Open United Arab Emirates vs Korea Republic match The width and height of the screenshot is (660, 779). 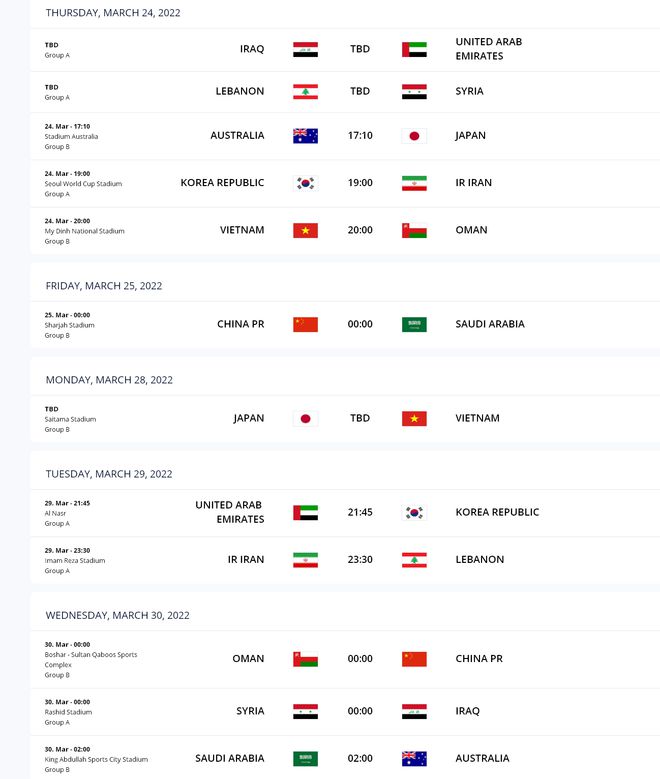pos(360,512)
